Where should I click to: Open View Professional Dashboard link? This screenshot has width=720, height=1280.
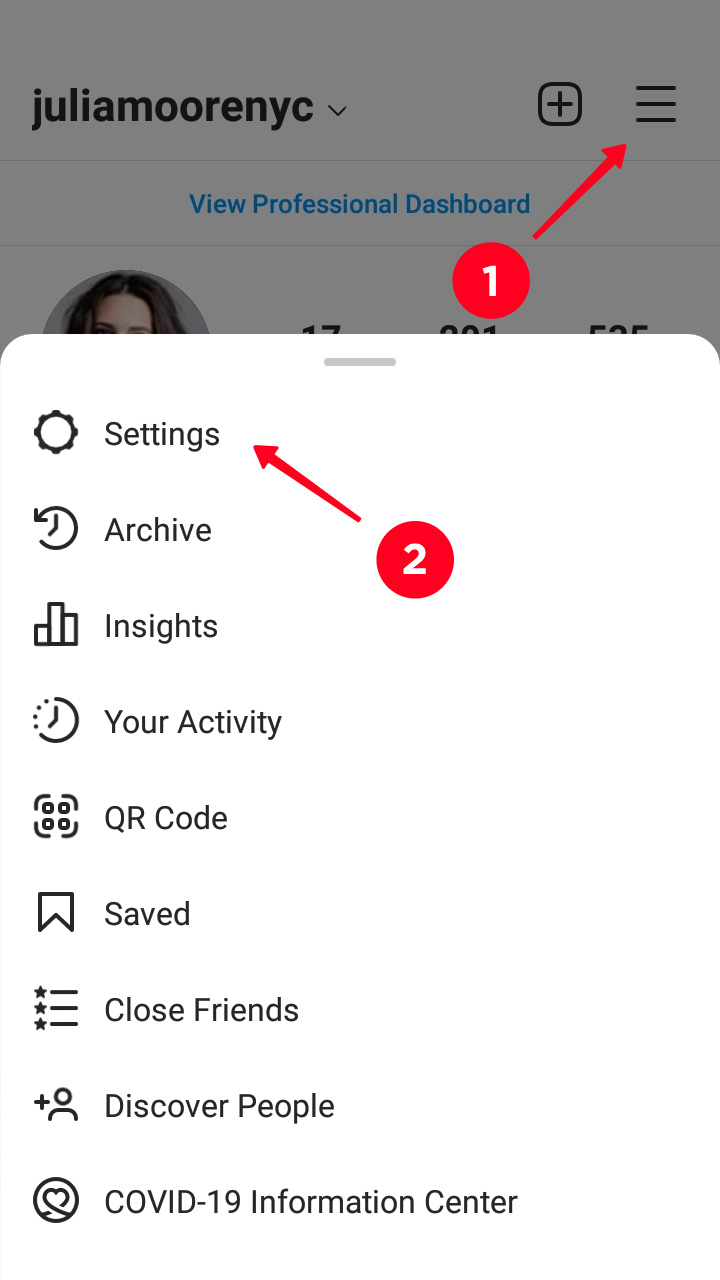[x=359, y=204]
